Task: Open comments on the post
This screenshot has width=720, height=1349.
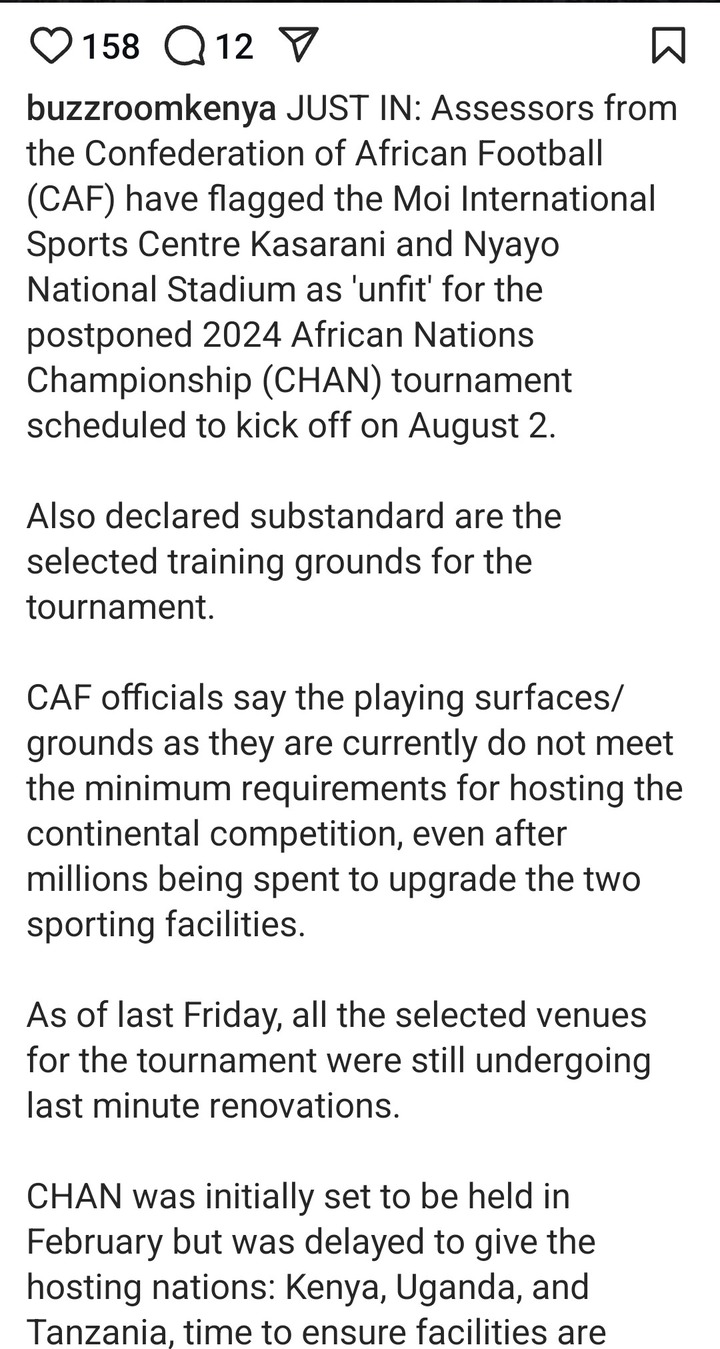Action: pyautogui.click(x=183, y=46)
